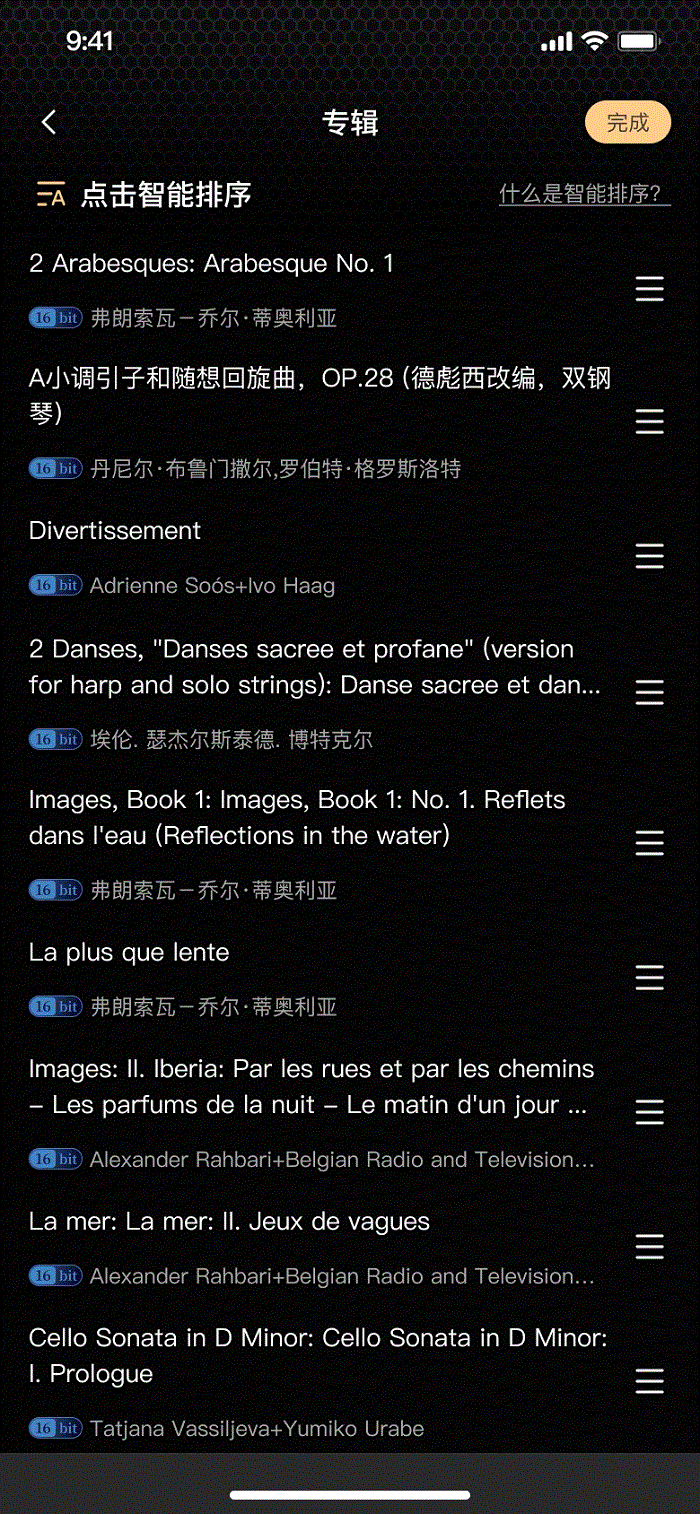Open the 什么是智能排序? link
700x1514 pixels.
(x=584, y=194)
